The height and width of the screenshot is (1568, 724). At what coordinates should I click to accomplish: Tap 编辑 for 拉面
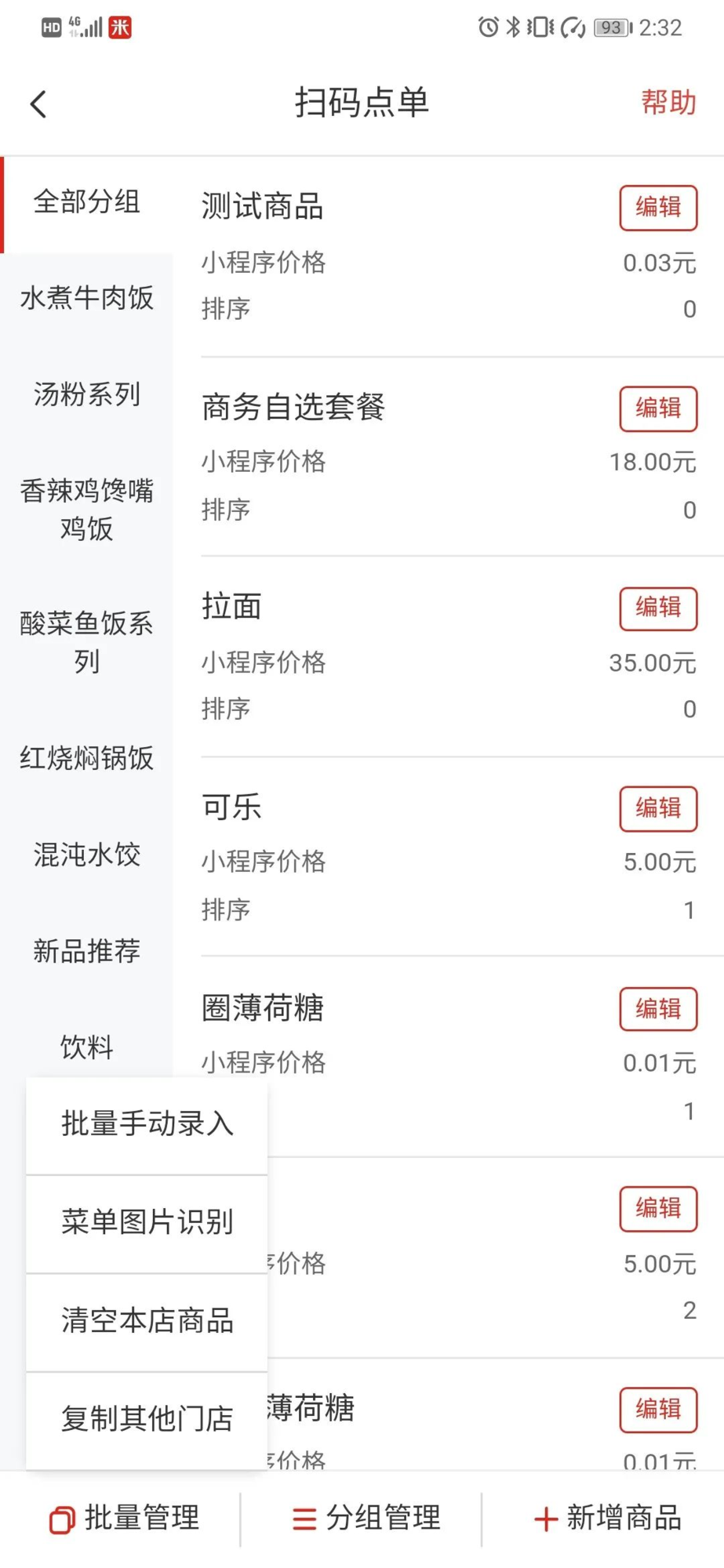[658, 608]
